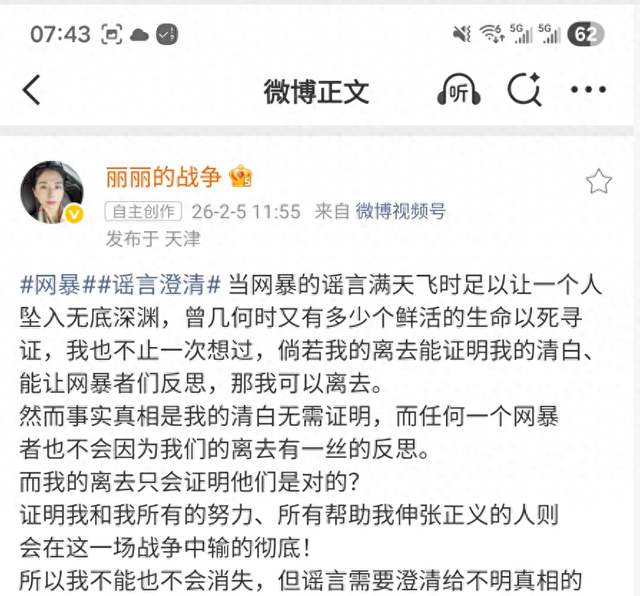The width and height of the screenshot is (640, 596).
Task: Open the 丽丽的战争 username link
Action: point(163,178)
